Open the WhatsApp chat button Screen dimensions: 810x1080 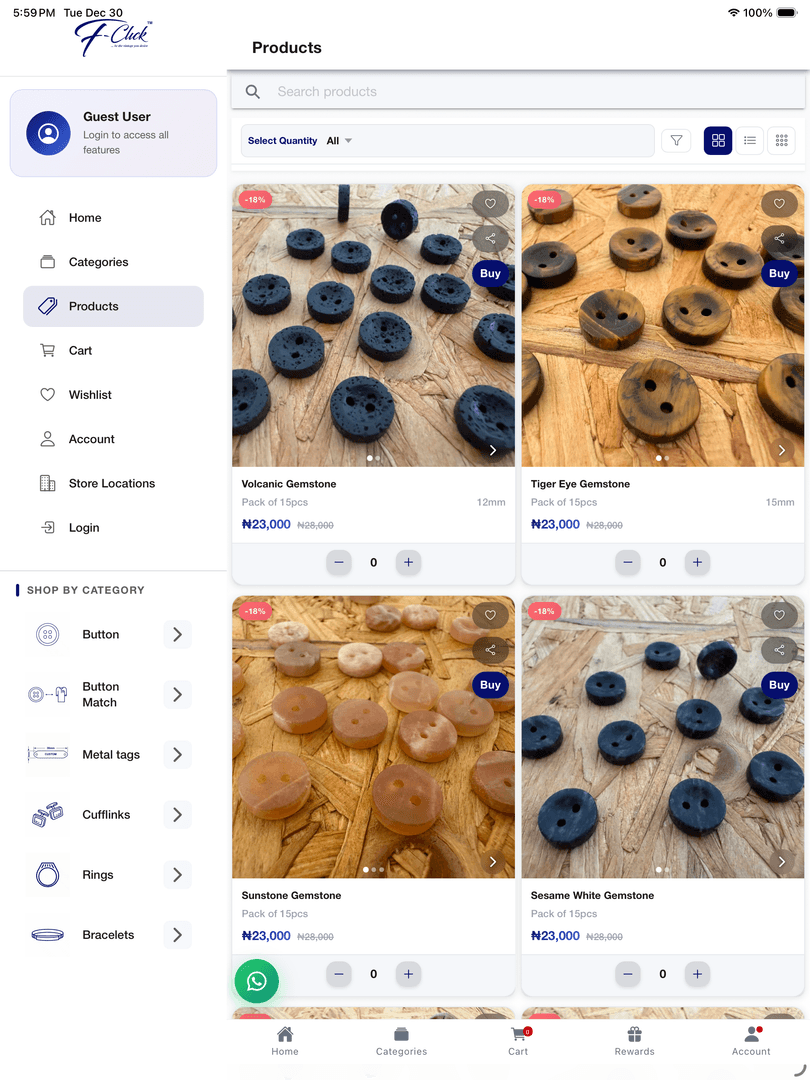[x=256, y=981]
